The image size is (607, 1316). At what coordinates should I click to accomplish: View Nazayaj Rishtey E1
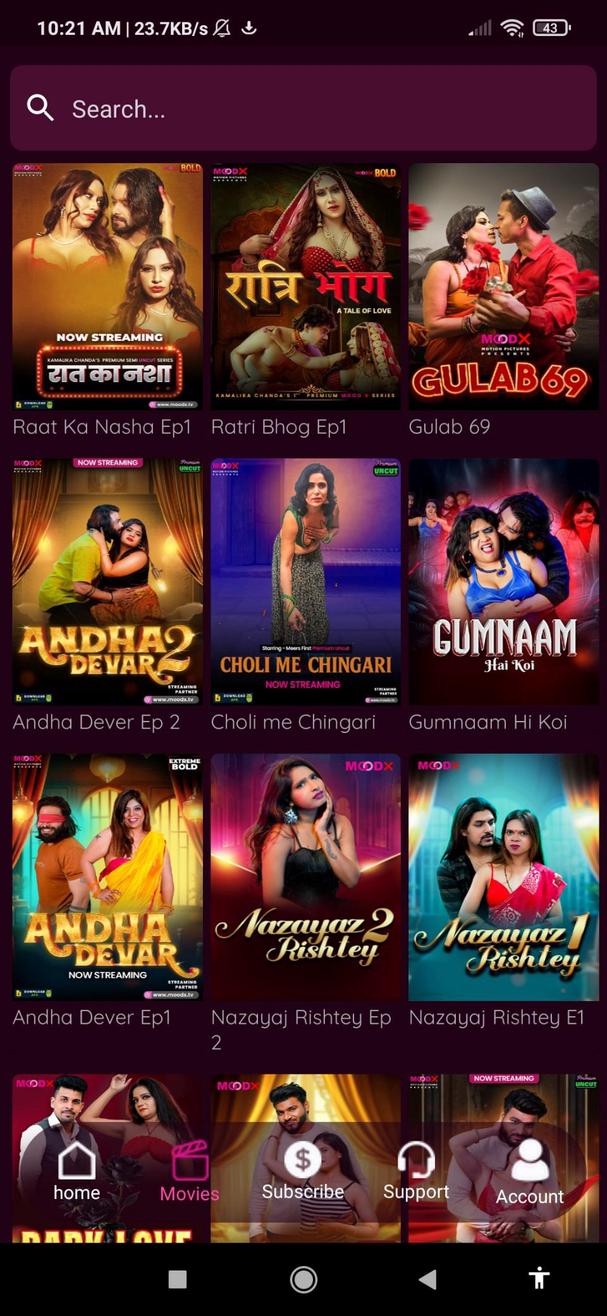(x=503, y=877)
